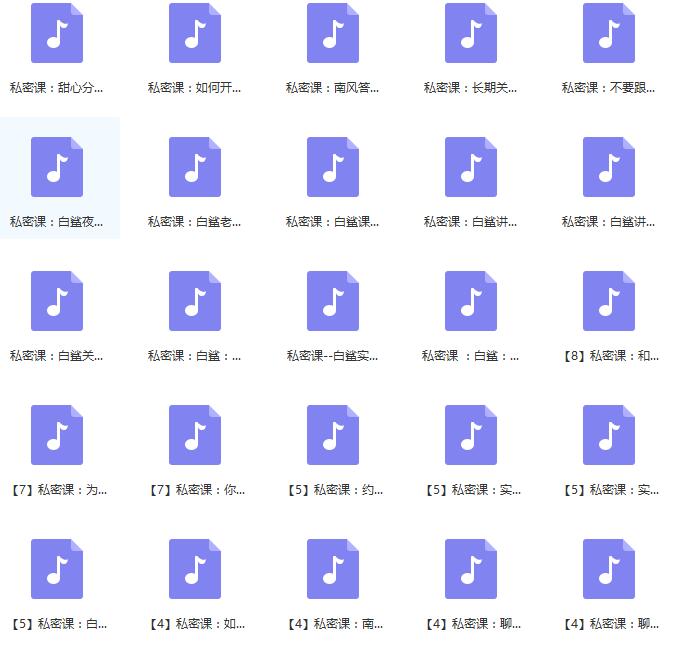Tap the 私密课：不要跟... file

[x=609, y=33]
